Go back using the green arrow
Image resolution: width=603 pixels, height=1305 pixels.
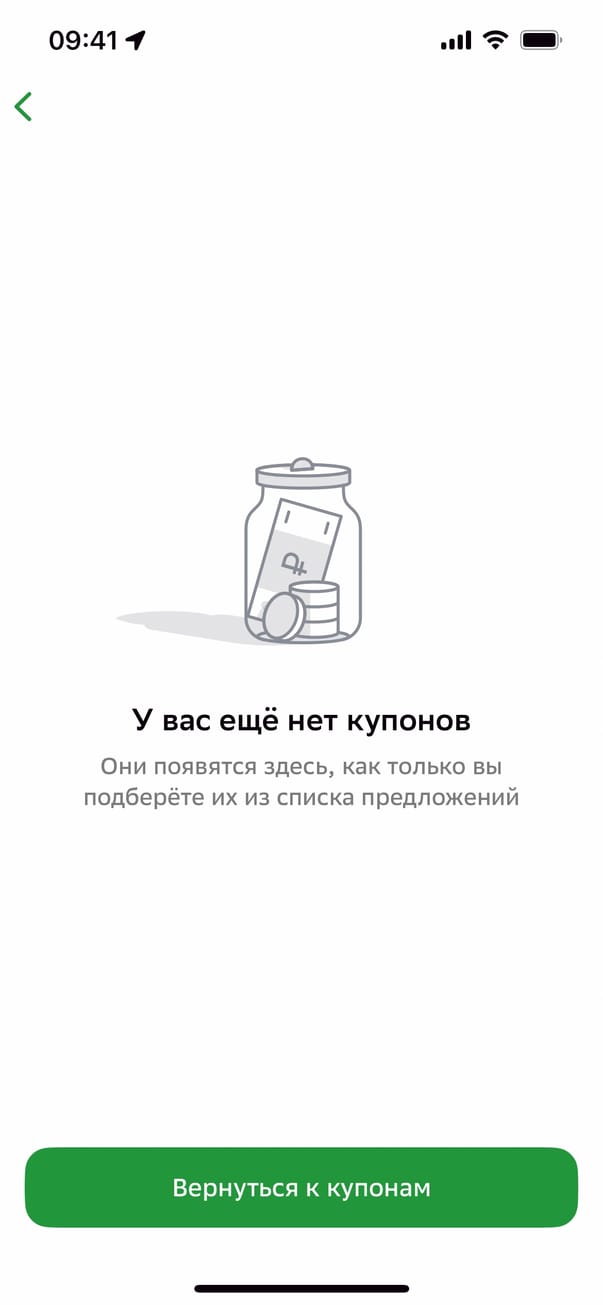coord(24,107)
